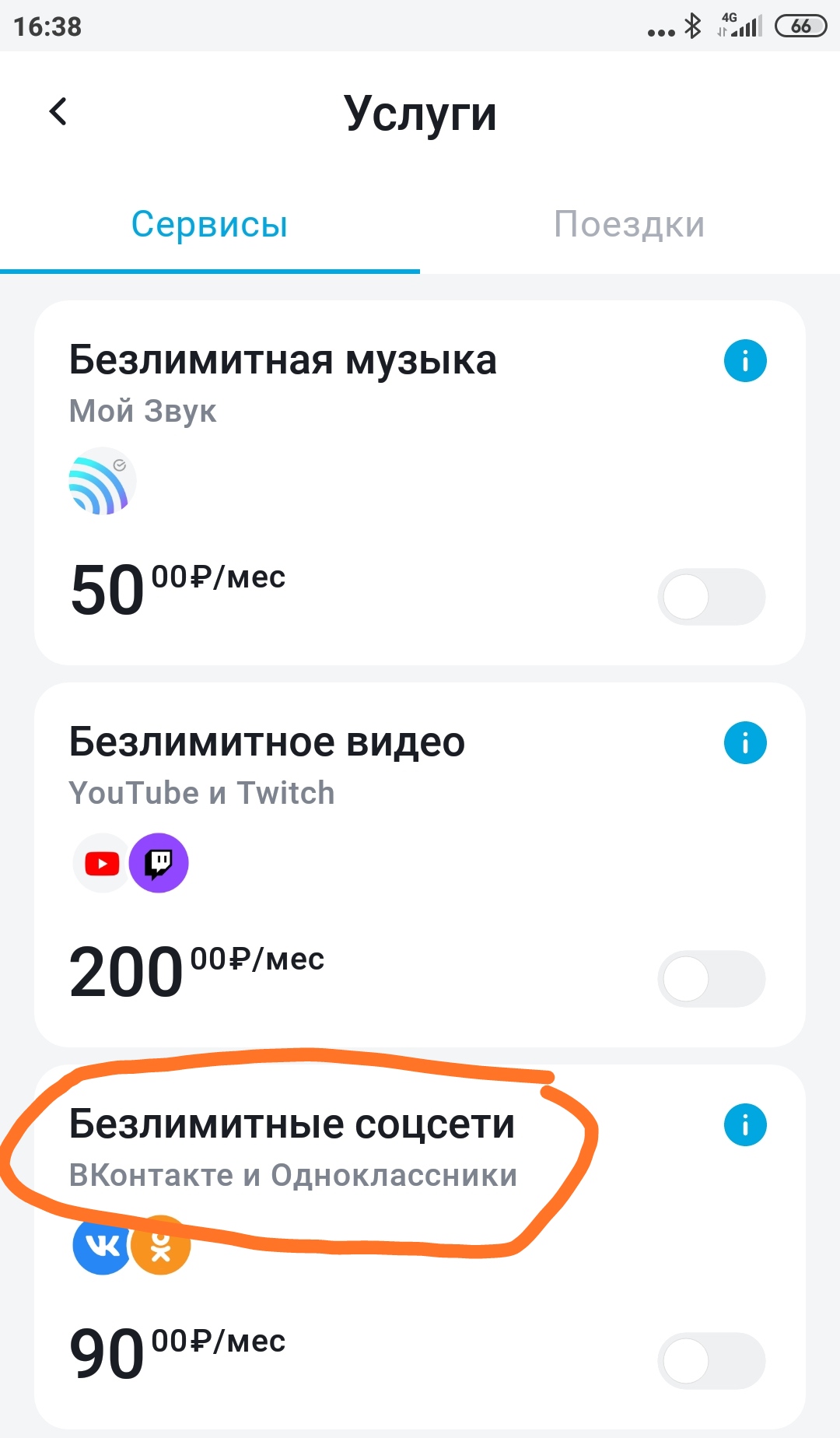This screenshot has width=840, height=1438.
Task: Go back from the Услуги screen
Action: [58, 111]
